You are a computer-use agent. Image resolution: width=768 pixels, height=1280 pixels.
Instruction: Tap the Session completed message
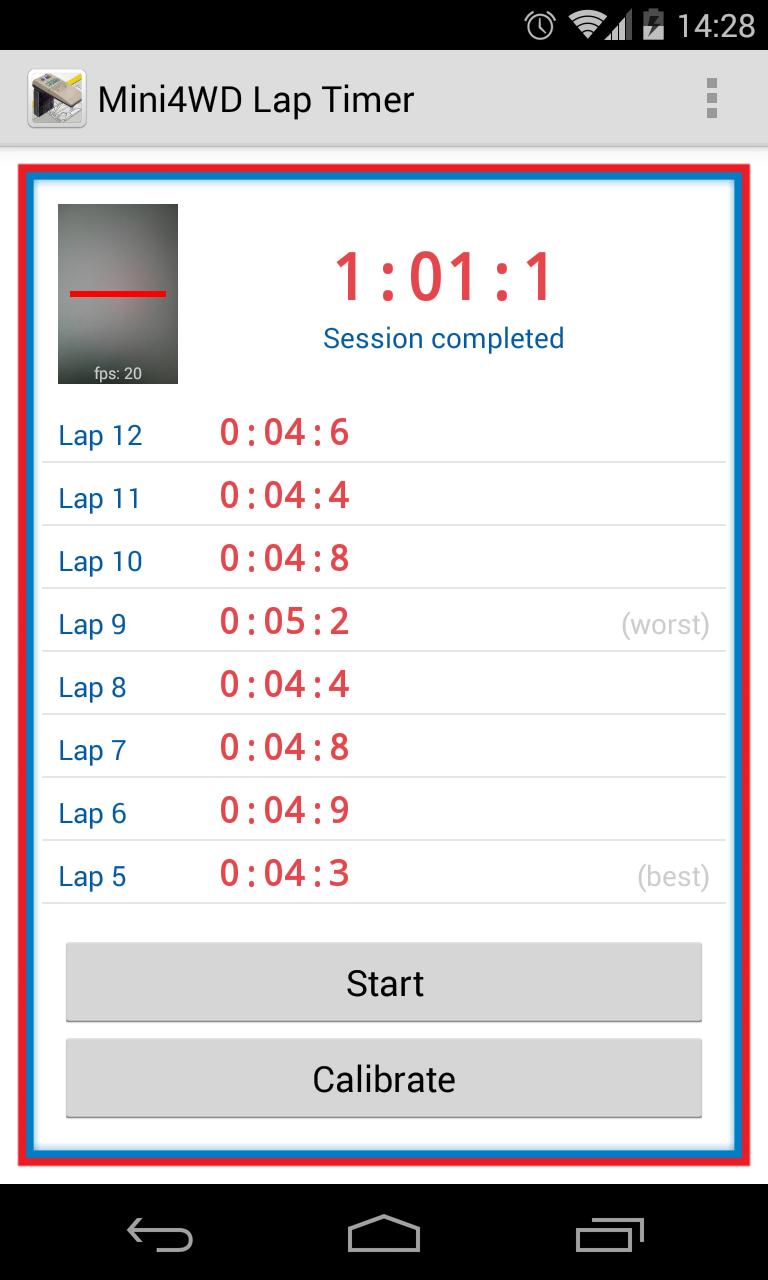click(x=443, y=338)
